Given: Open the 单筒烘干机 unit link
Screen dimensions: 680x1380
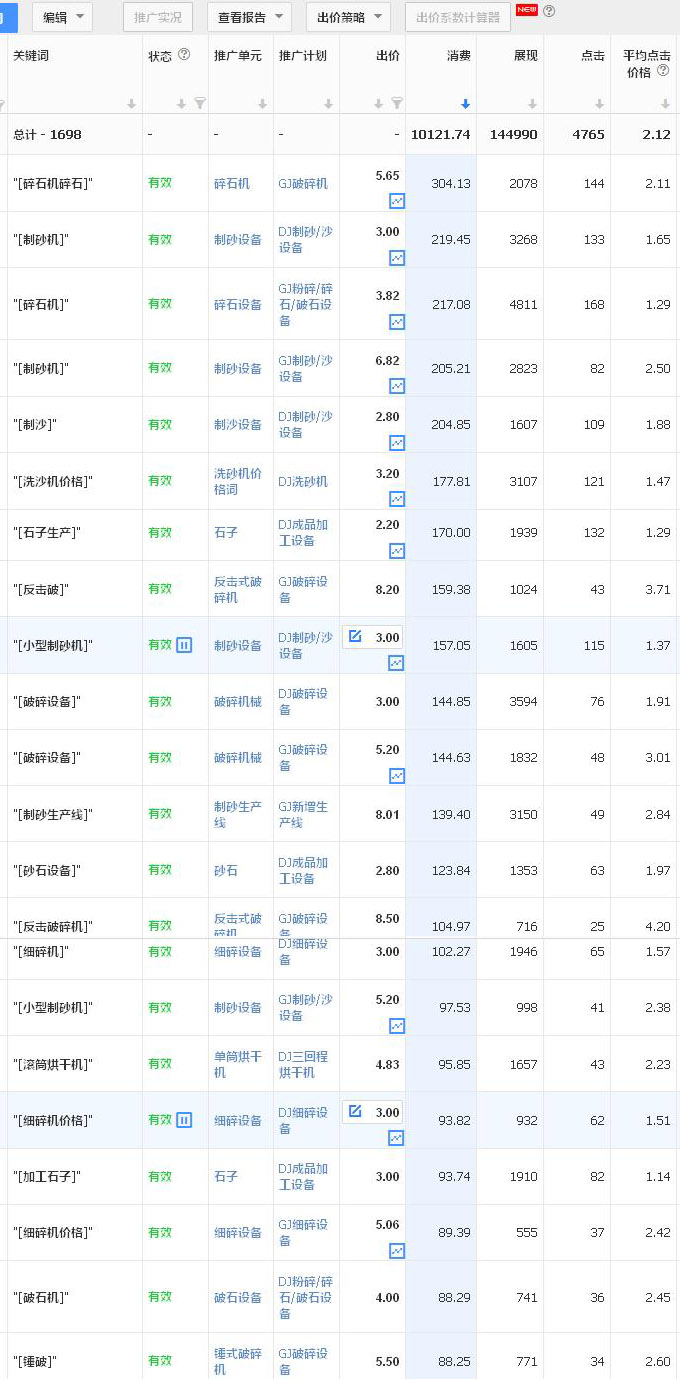Looking at the screenshot, I should [235, 1064].
